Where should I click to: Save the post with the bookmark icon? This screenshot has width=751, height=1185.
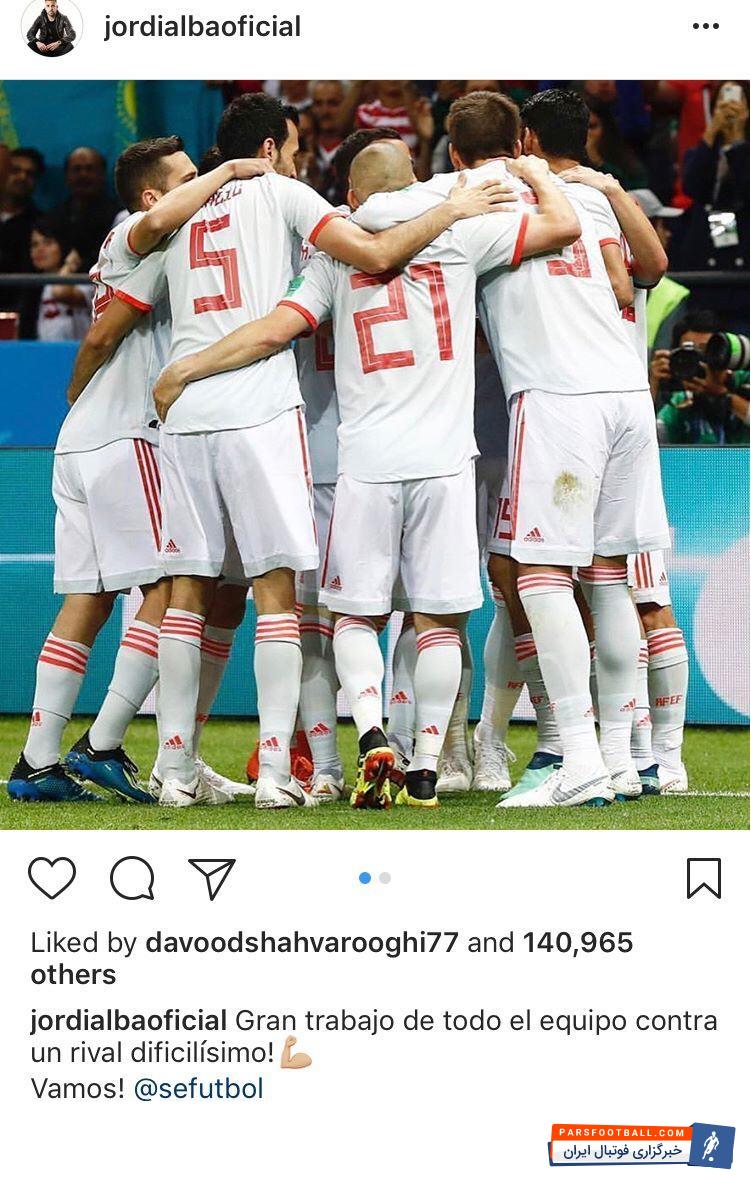point(704,878)
